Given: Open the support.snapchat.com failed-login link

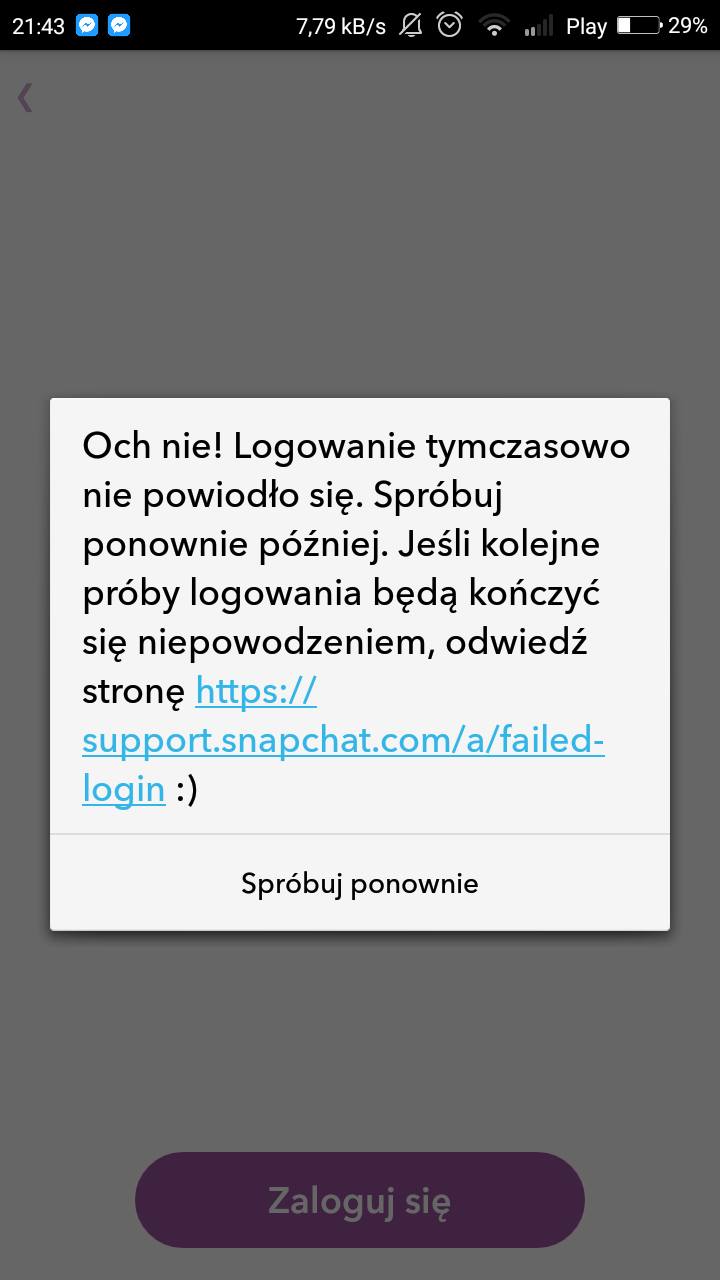Looking at the screenshot, I should 343,741.
